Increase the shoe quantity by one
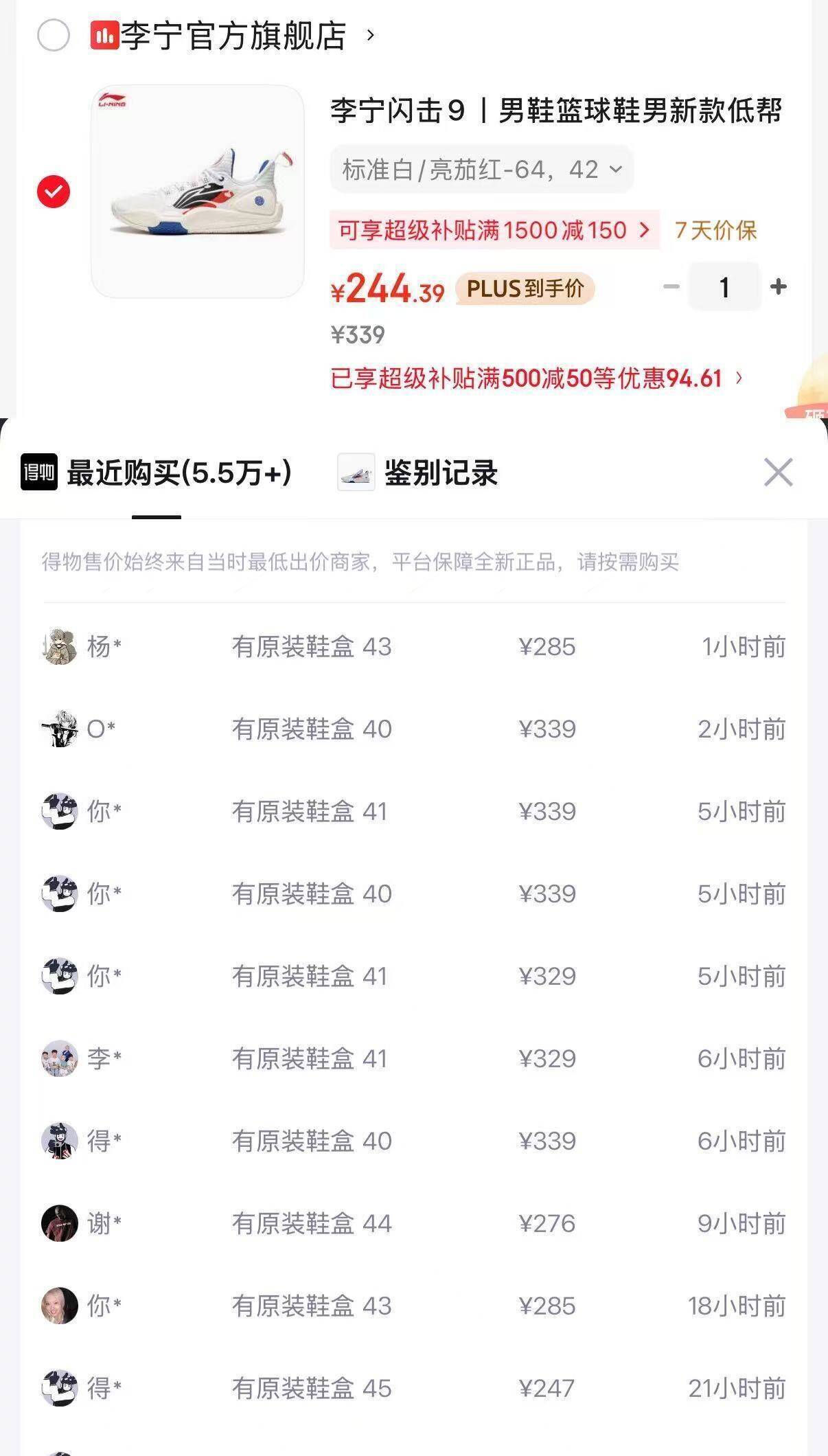 coord(779,287)
